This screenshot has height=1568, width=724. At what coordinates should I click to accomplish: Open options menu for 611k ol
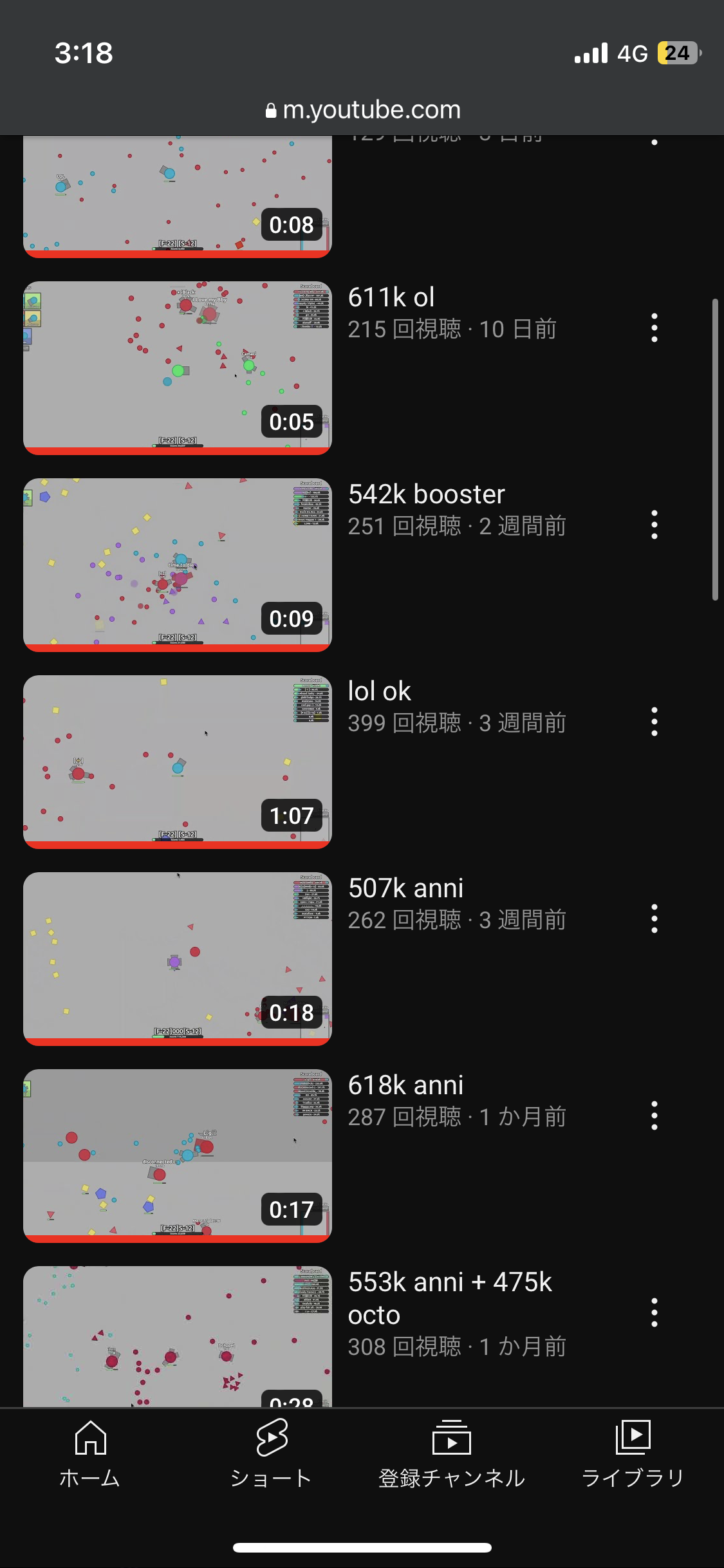click(x=654, y=328)
